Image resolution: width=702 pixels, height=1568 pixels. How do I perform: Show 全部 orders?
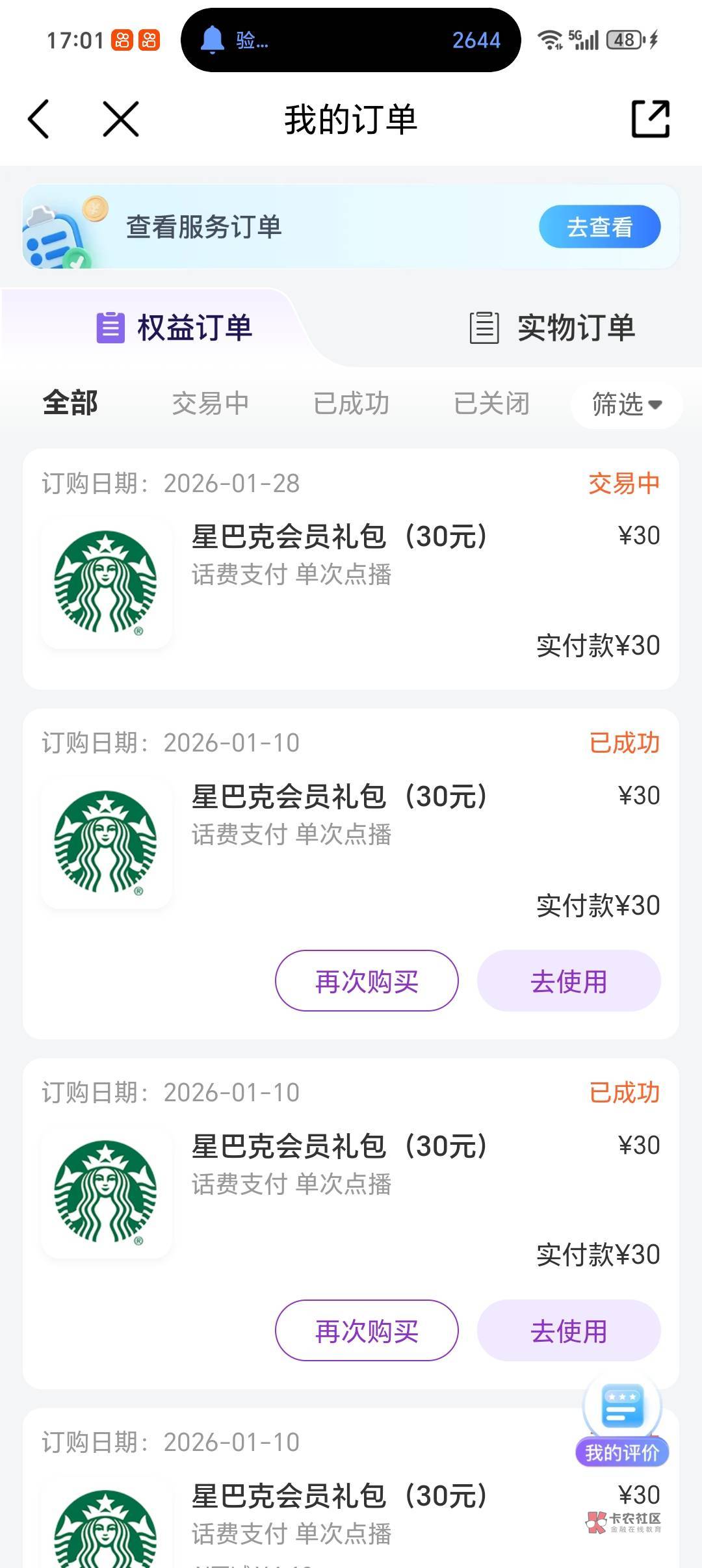coord(70,403)
